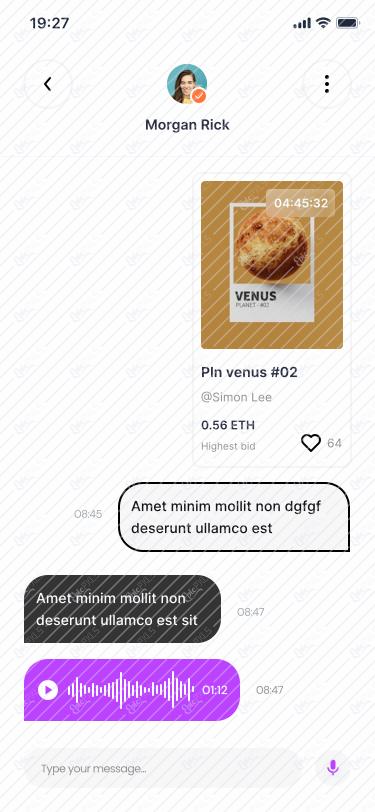Image resolution: width=375 pixels, height=812 pixels.
Task: Open Morgan Rick's profile picture
Action: click(187, 84)
